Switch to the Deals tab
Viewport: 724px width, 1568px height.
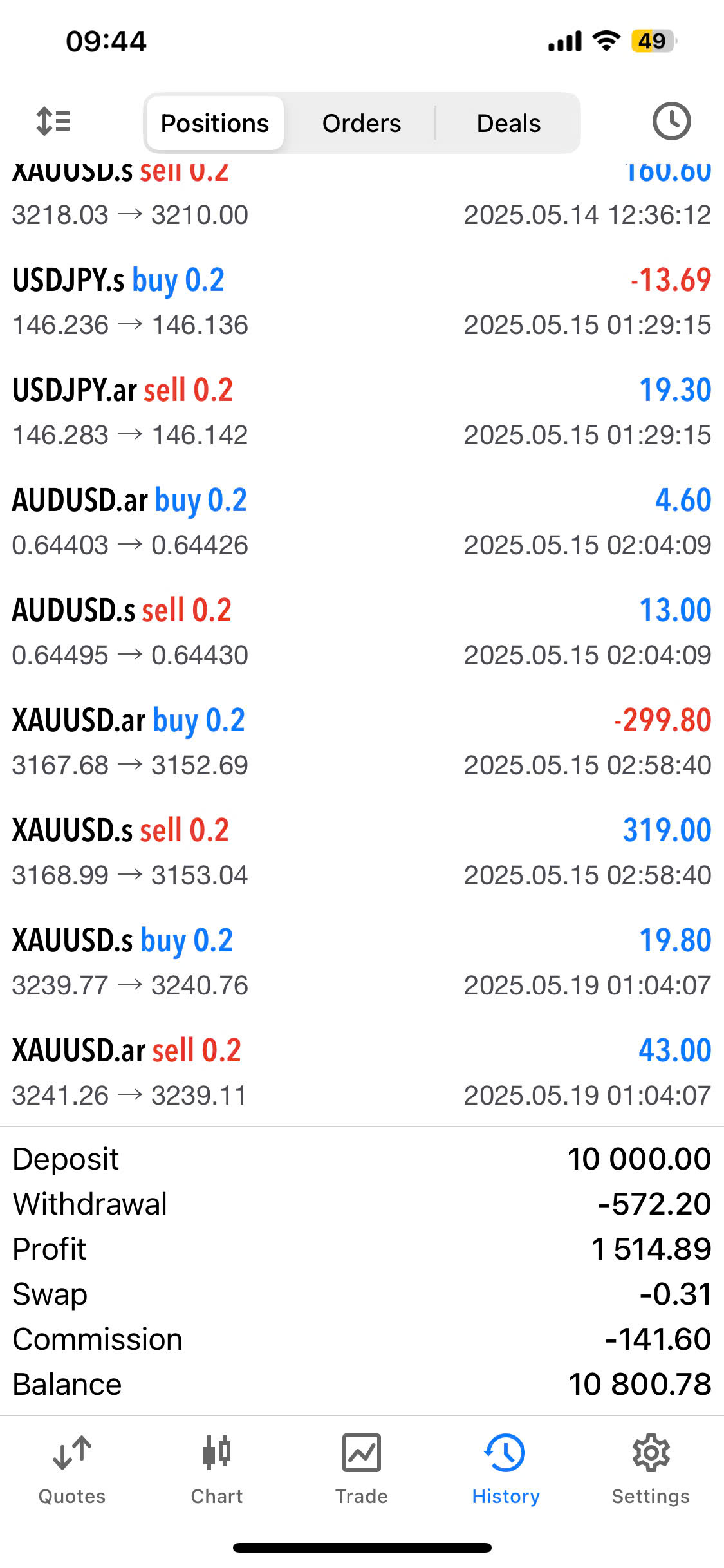(508, 123)
